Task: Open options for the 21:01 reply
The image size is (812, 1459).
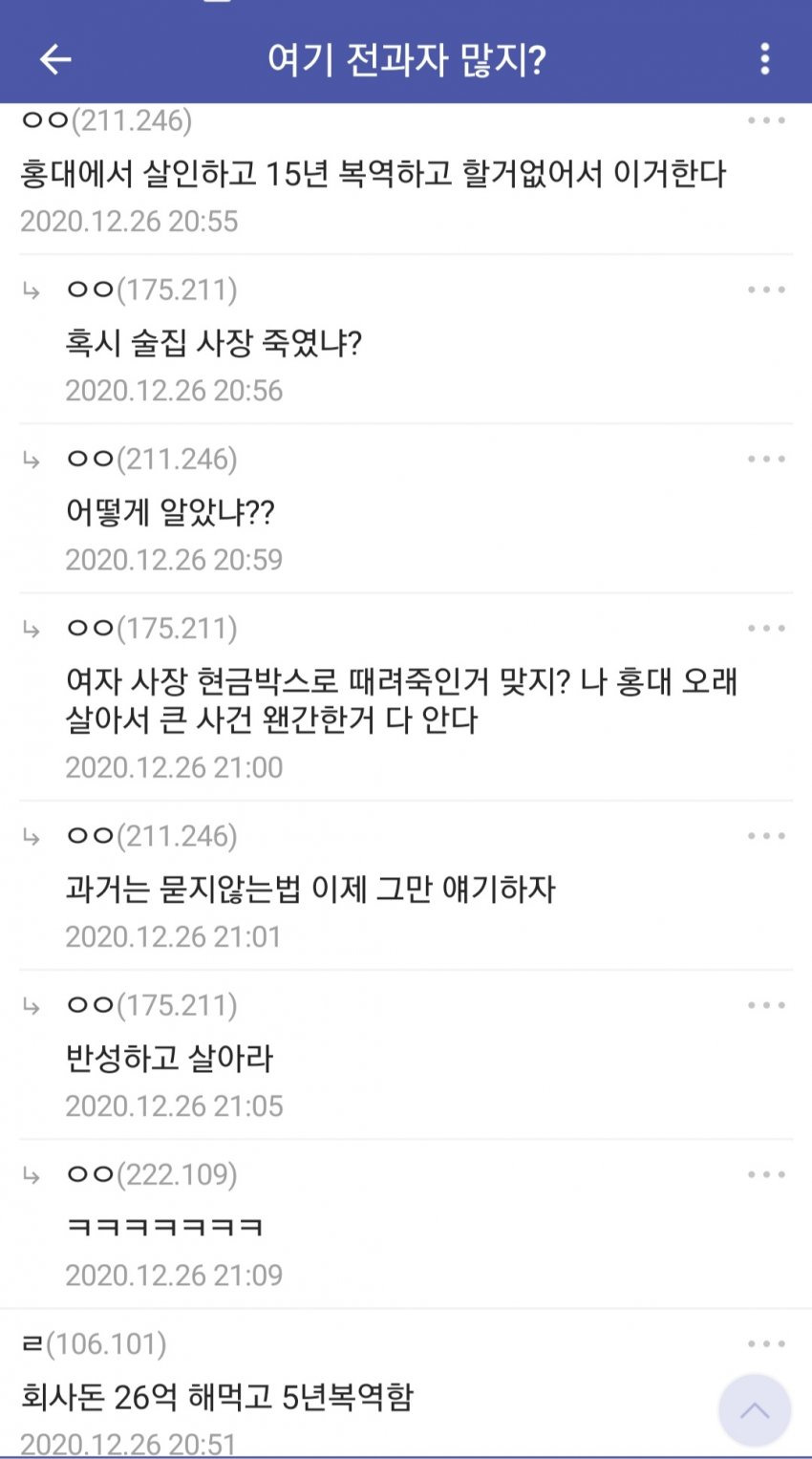Action: click(x=766, y=836)
